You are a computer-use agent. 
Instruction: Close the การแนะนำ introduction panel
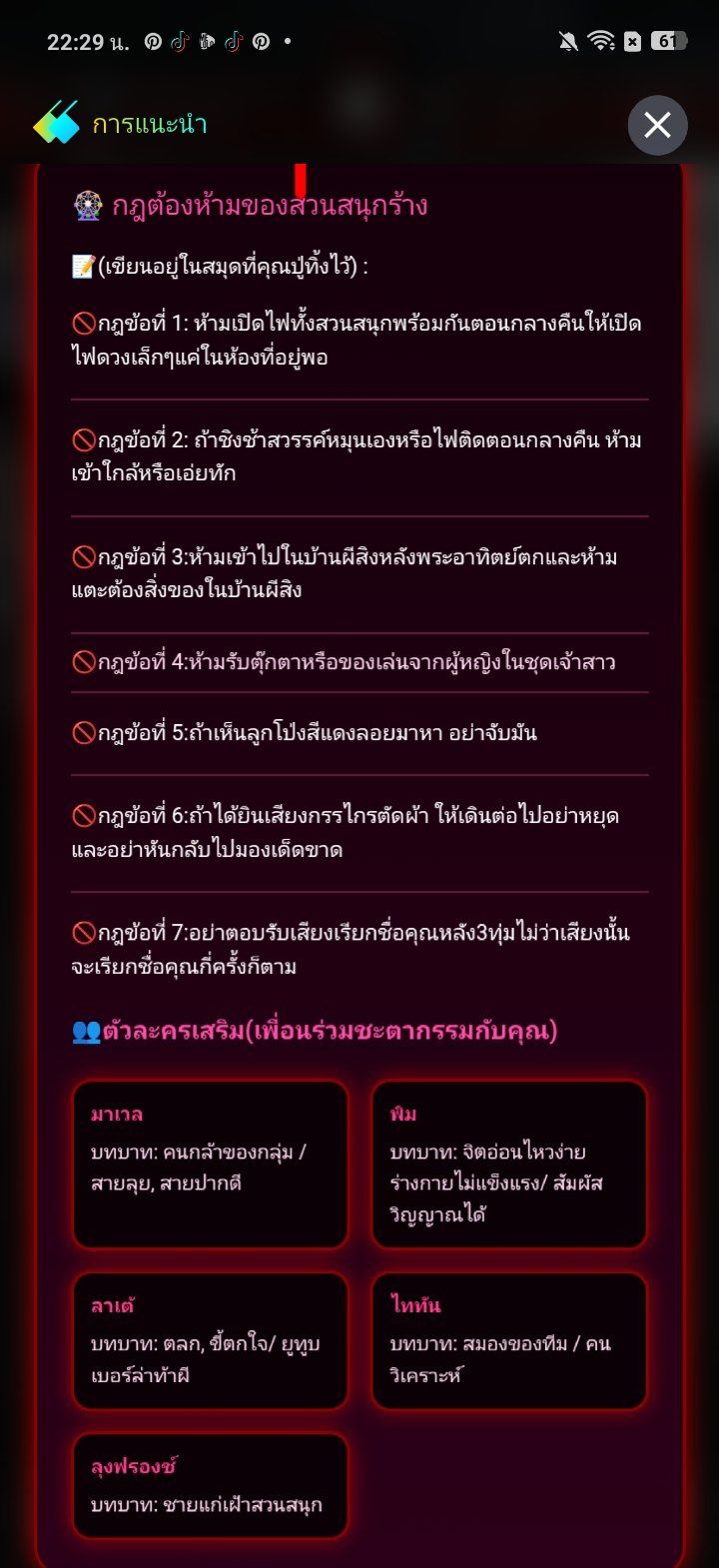[x=657, y=126]
